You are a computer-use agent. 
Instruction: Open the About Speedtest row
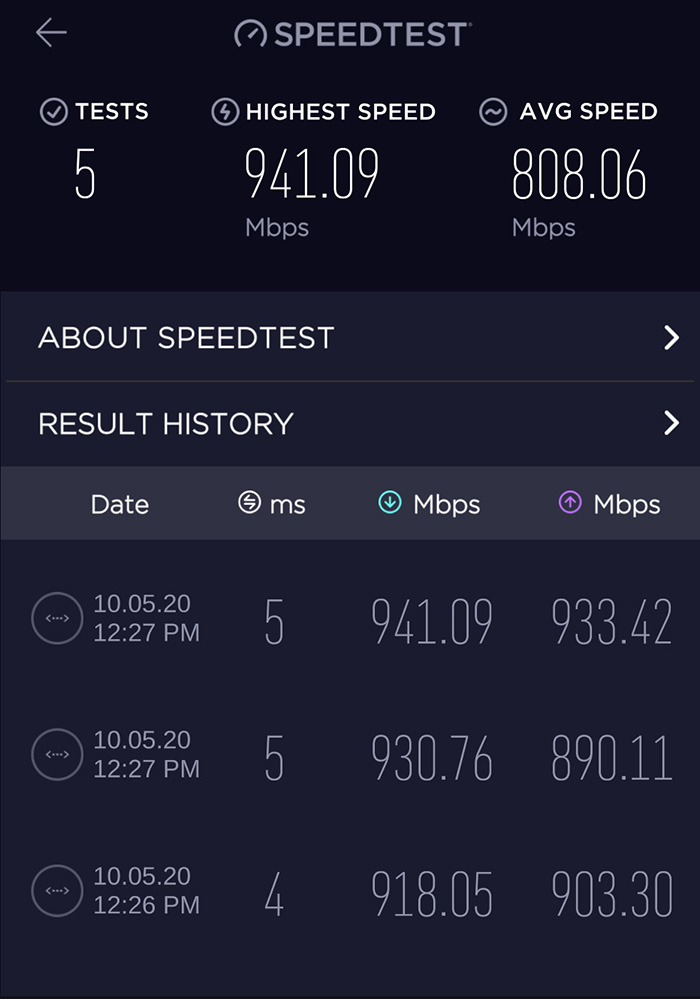350,338
